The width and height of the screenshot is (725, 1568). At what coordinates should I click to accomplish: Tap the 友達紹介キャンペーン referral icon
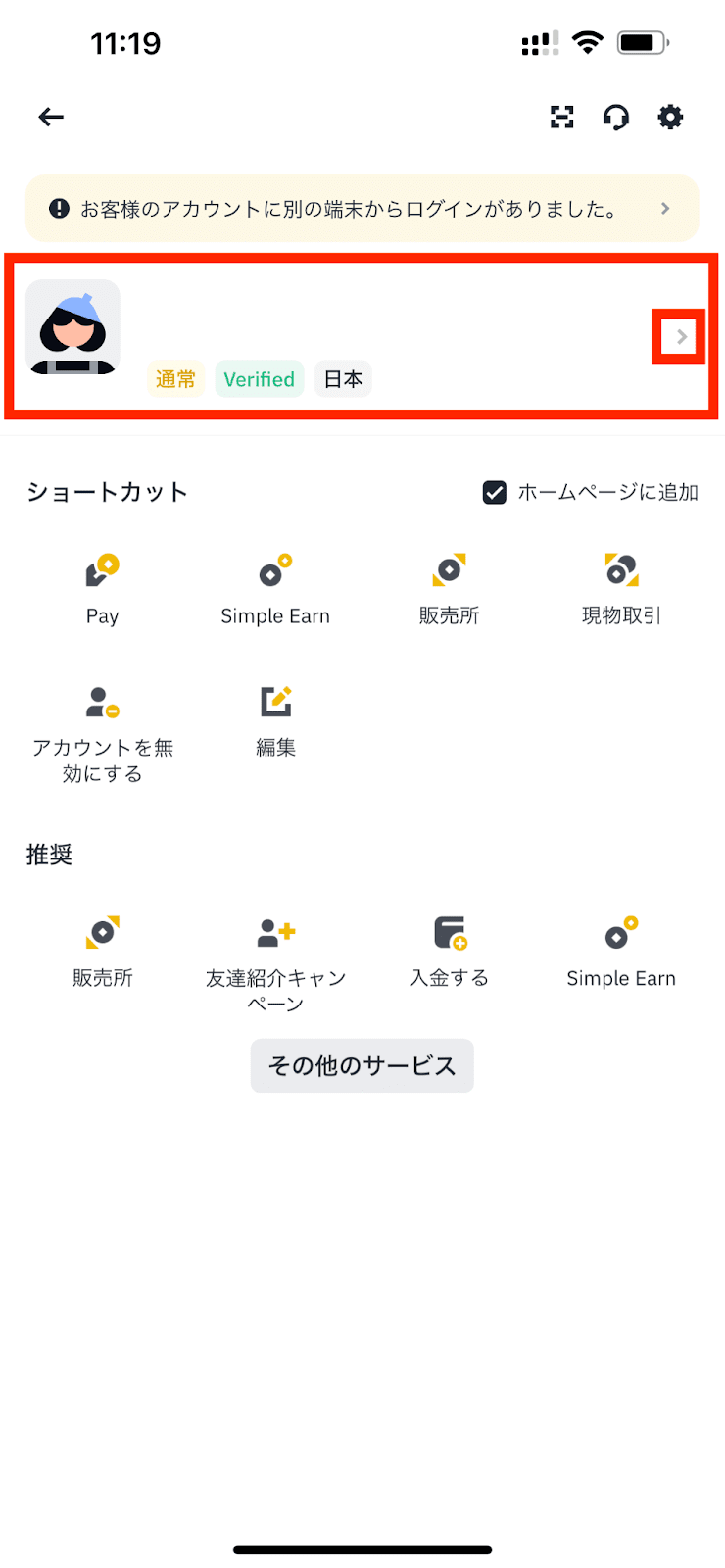click(275, 931)
